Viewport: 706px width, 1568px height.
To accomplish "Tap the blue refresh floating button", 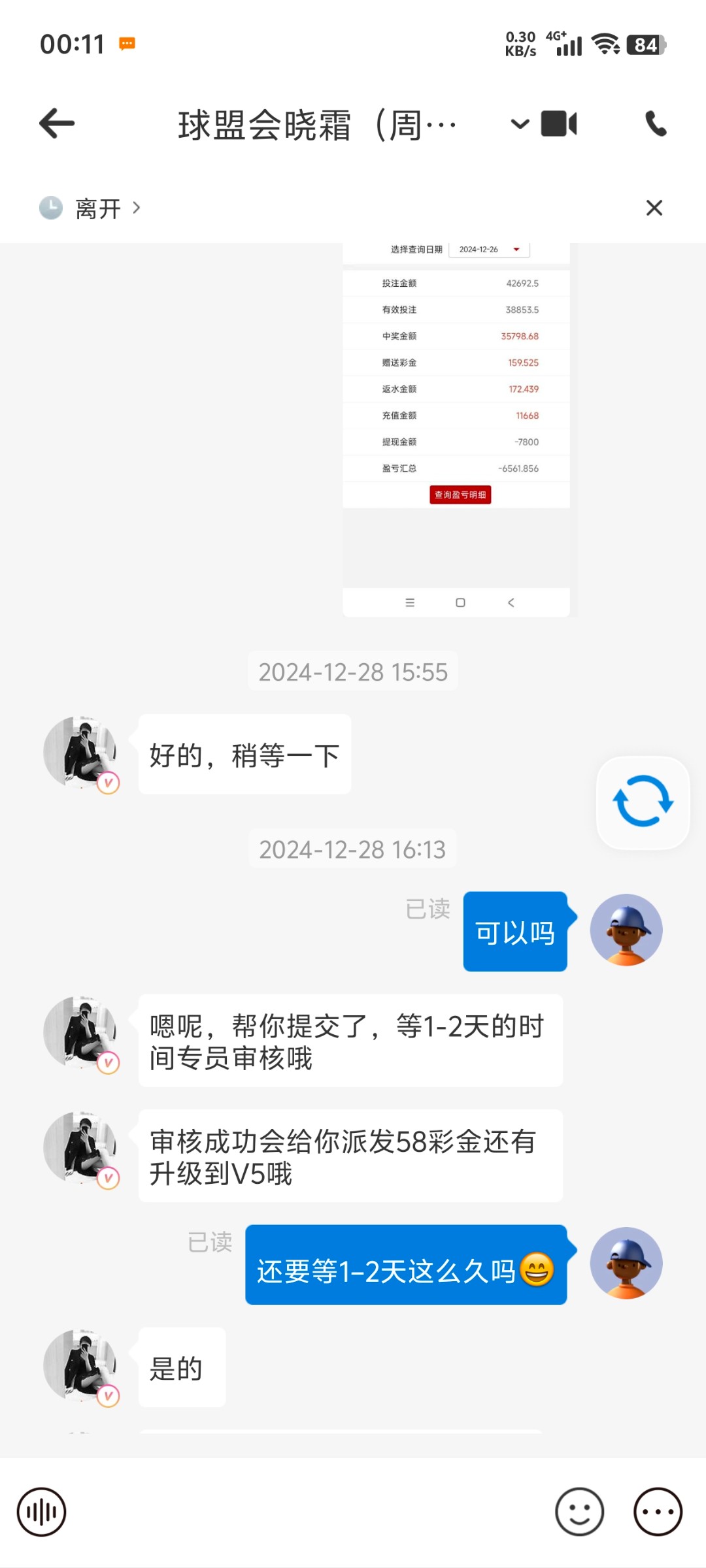I will coord(643,802).
